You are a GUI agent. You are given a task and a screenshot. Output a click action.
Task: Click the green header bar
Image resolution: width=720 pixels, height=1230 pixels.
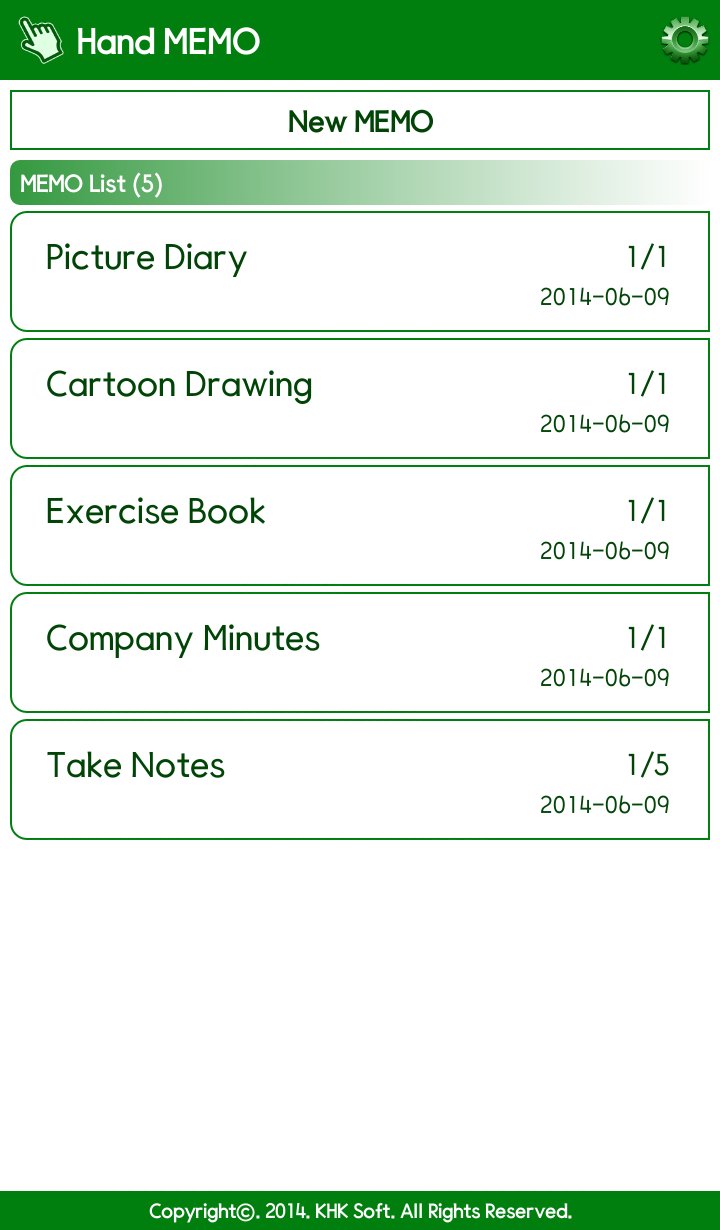coord(400,40)
